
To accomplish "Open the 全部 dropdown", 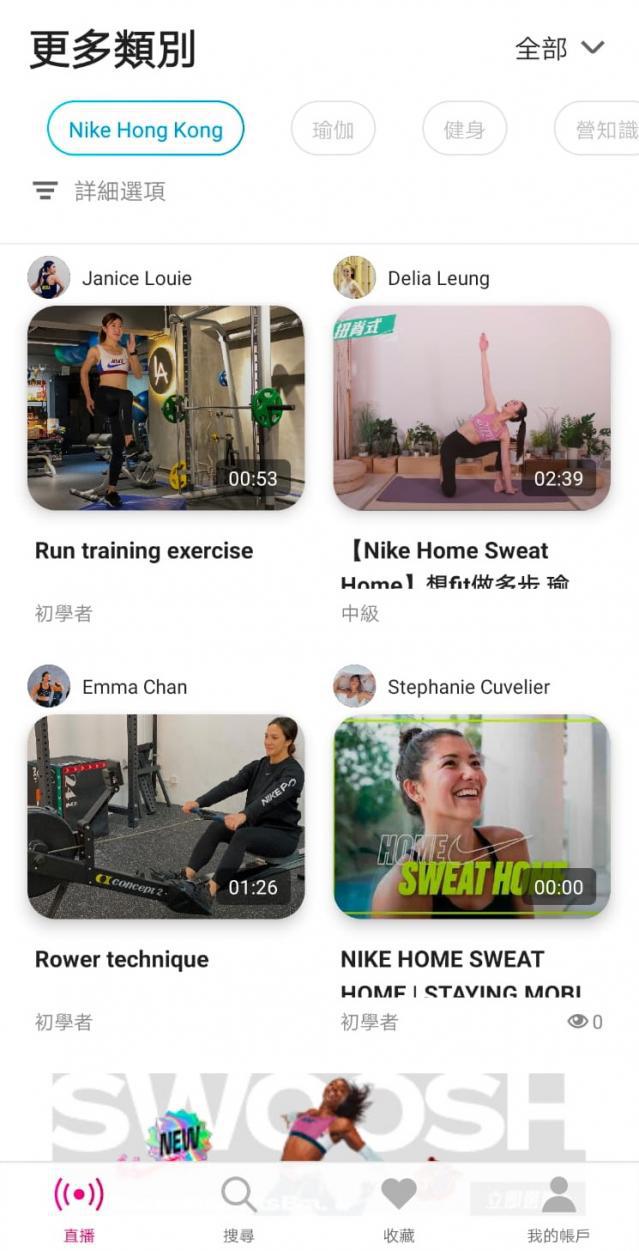I will [559, 48].
